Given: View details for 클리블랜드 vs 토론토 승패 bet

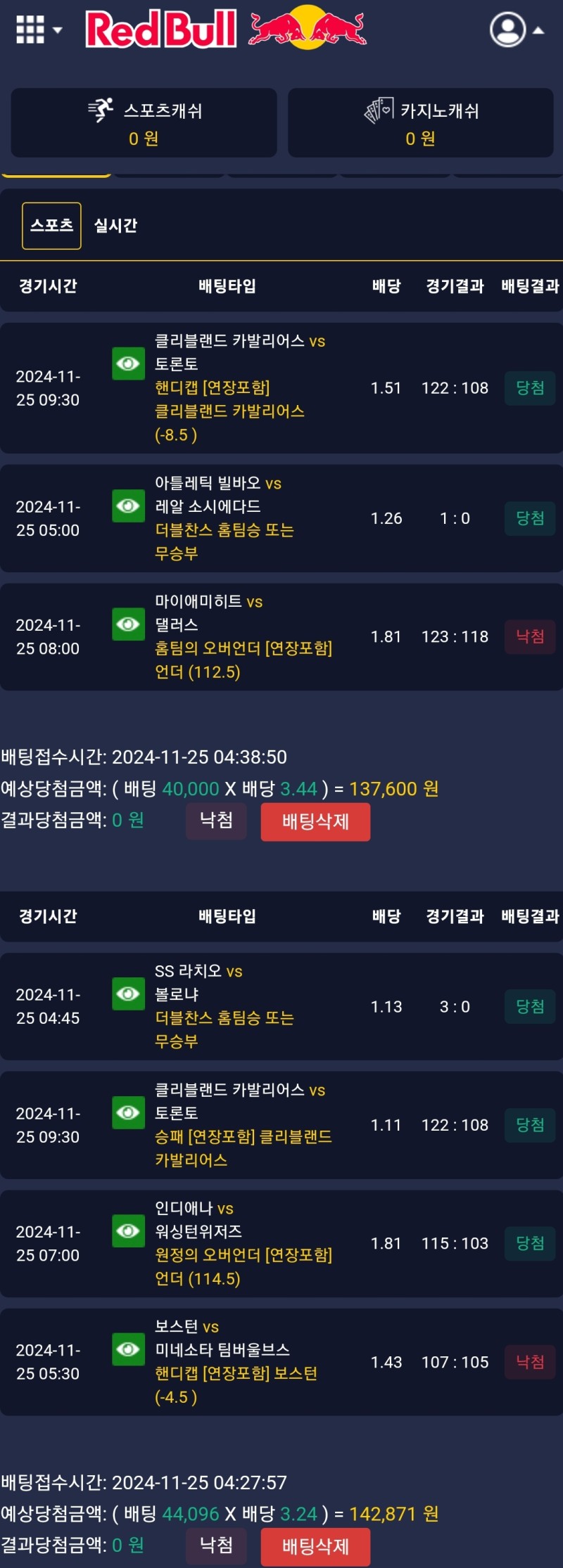Looking at the screenshot, I should click(x=128, y=1112).
